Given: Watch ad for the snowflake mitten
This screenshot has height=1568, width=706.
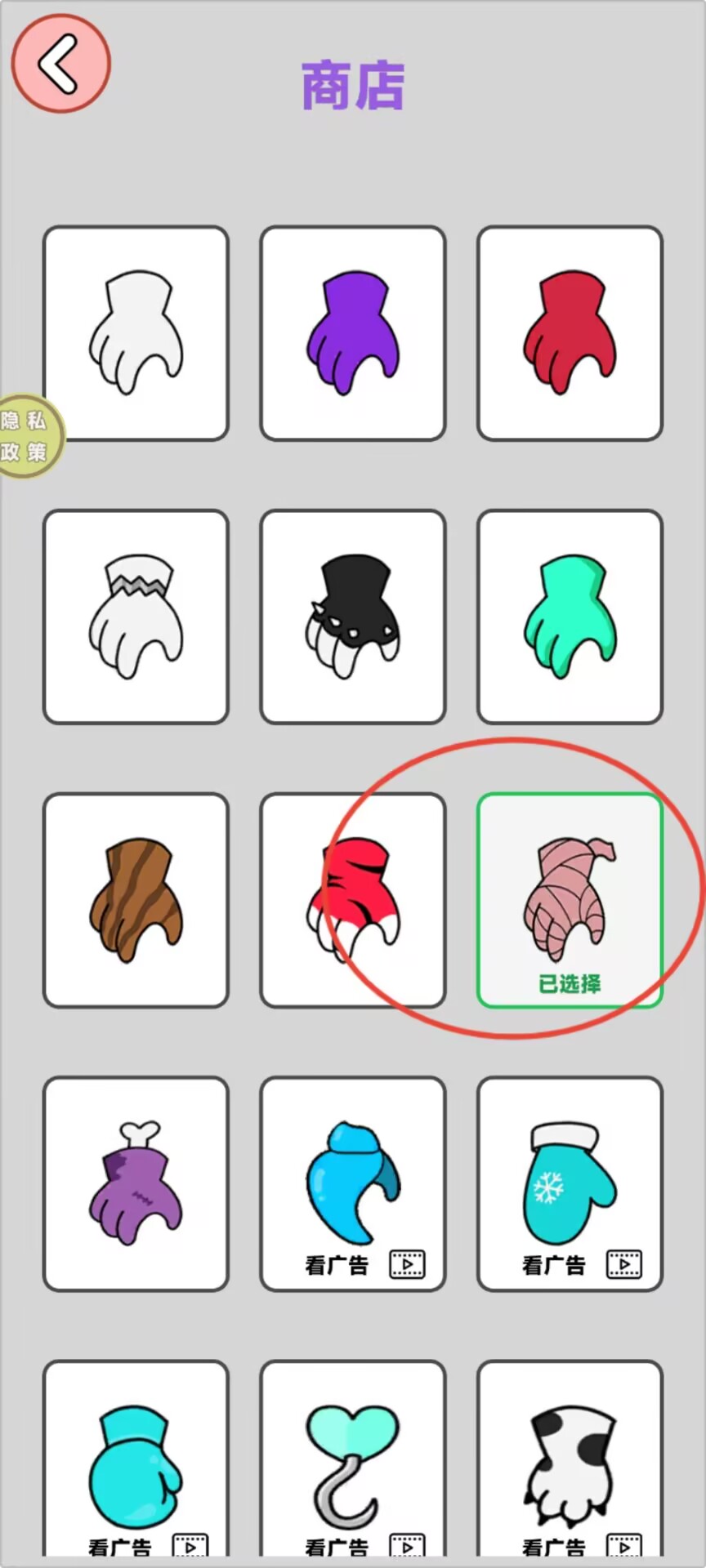Looking at the screenshot, I should [570, 1183].
